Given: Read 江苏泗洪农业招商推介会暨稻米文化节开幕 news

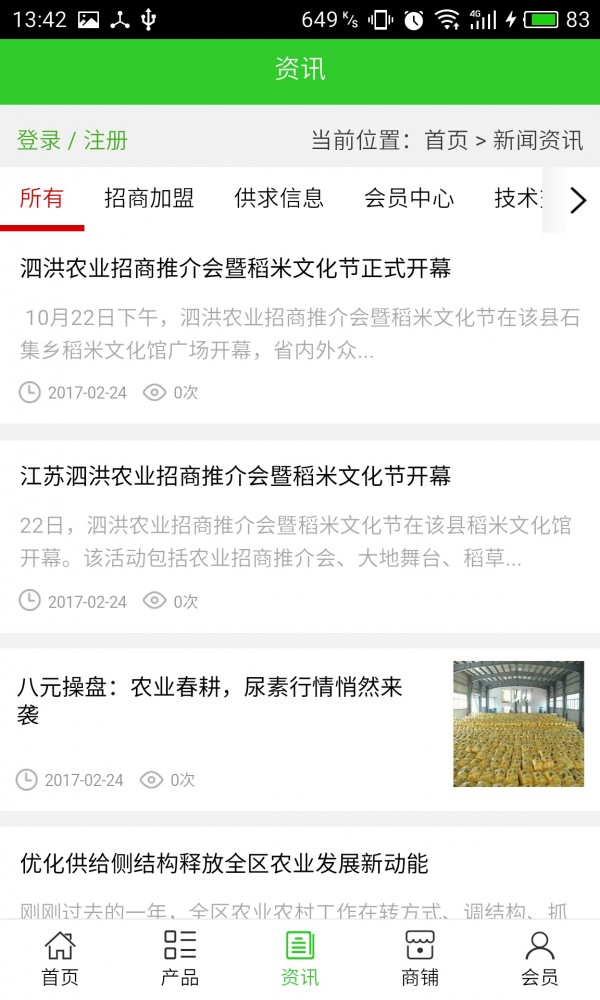Looking at the screenshot, I should click(x=236, y=476).
